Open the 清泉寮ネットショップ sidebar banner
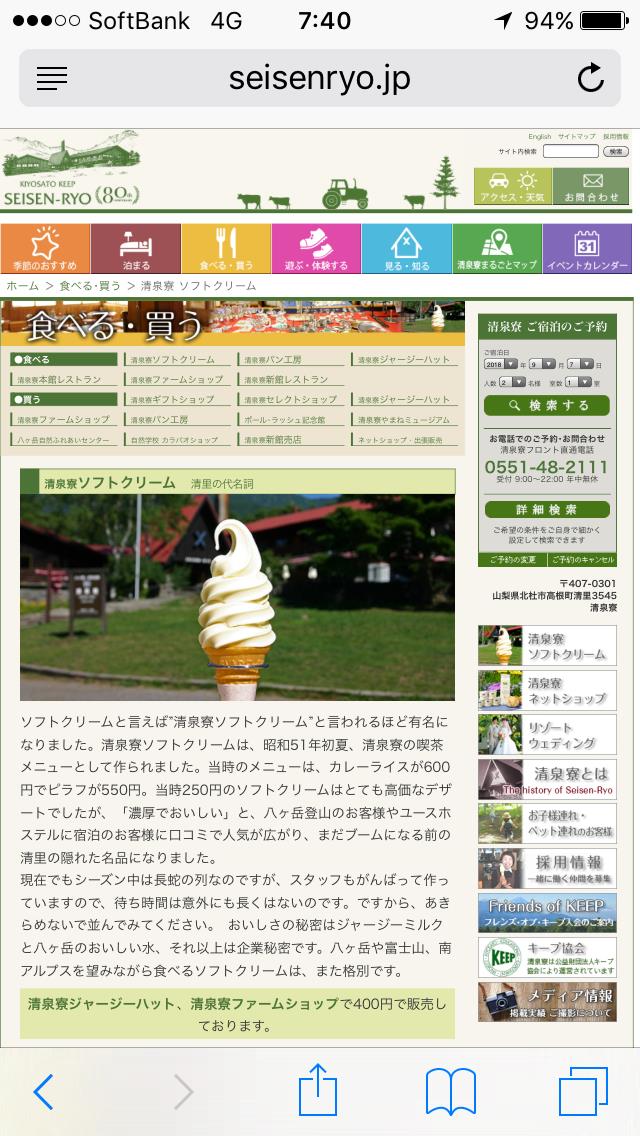640x1136 pixels. (547, 690)
